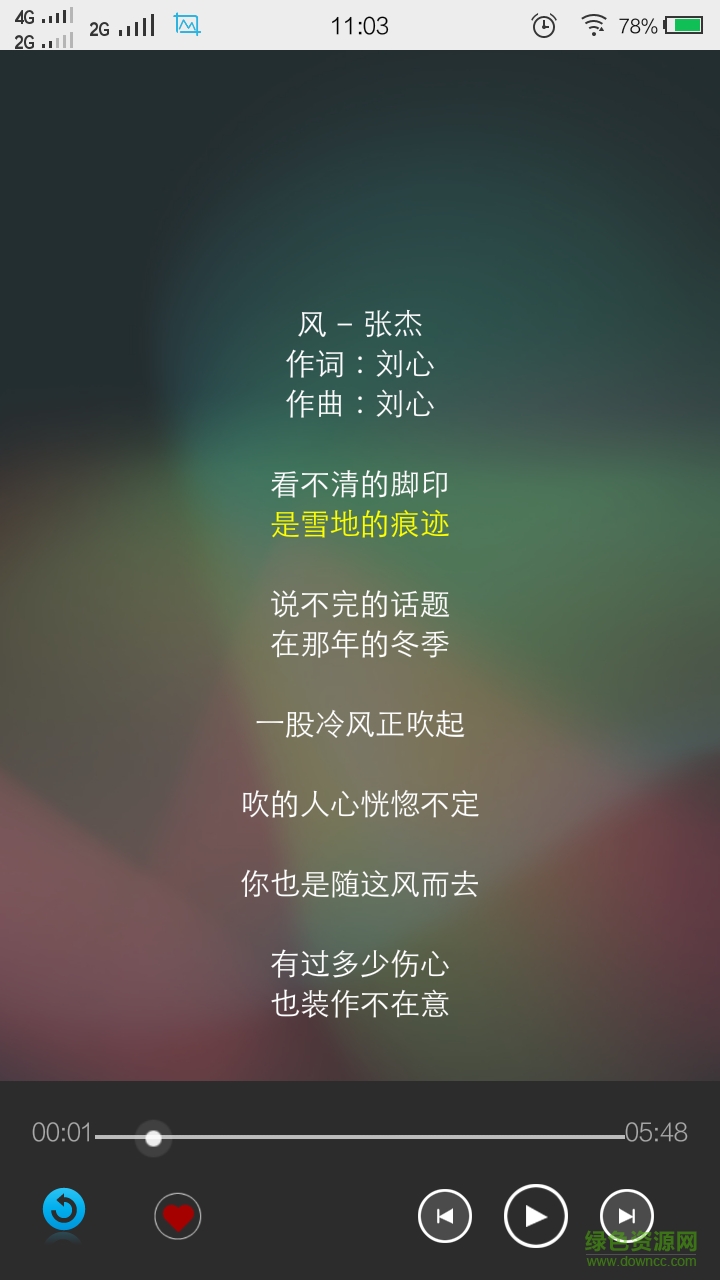Favorite this song with the heart
This screenshot has height=1280, width=720.
(178, 1216)
